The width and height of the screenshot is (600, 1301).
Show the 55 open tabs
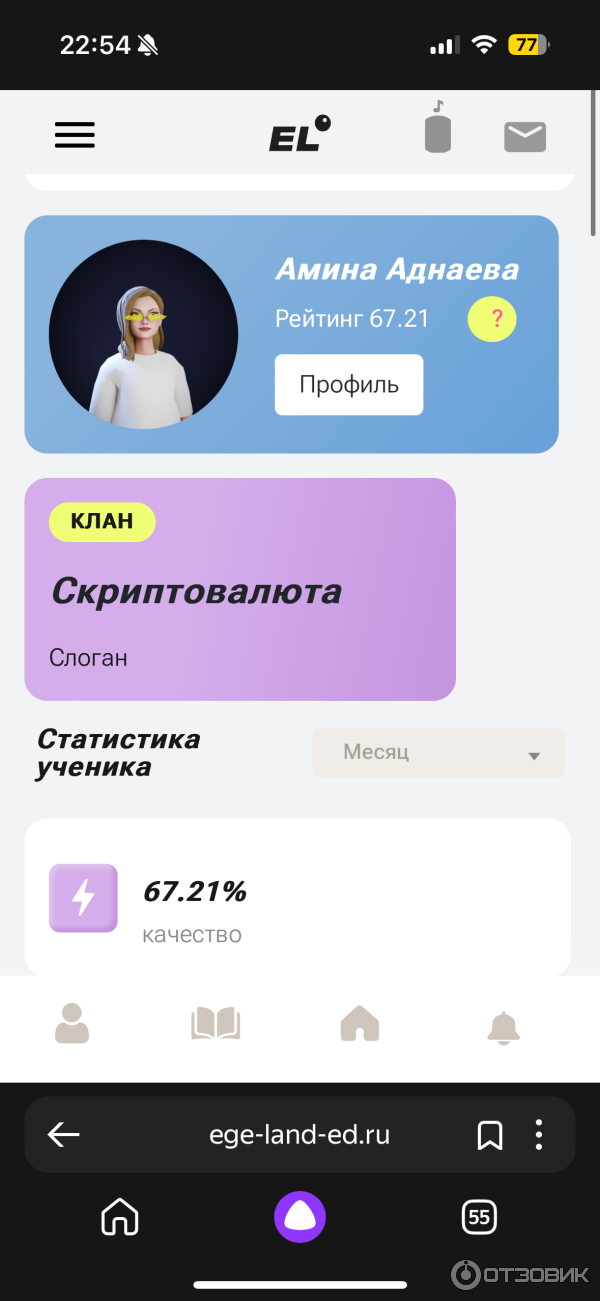(x=480, y=1217)
